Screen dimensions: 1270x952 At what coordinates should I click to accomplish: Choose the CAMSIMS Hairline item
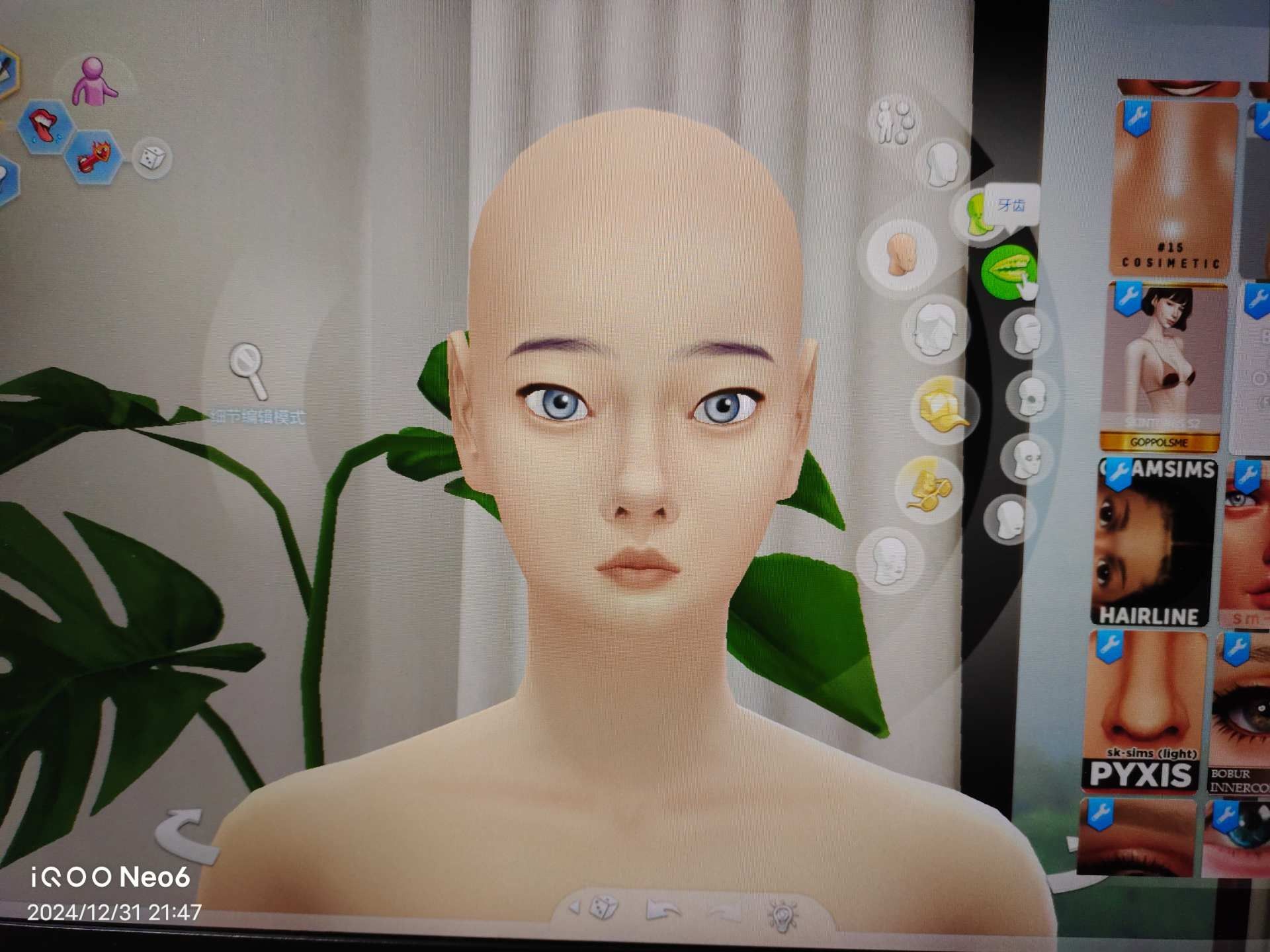1154,542
